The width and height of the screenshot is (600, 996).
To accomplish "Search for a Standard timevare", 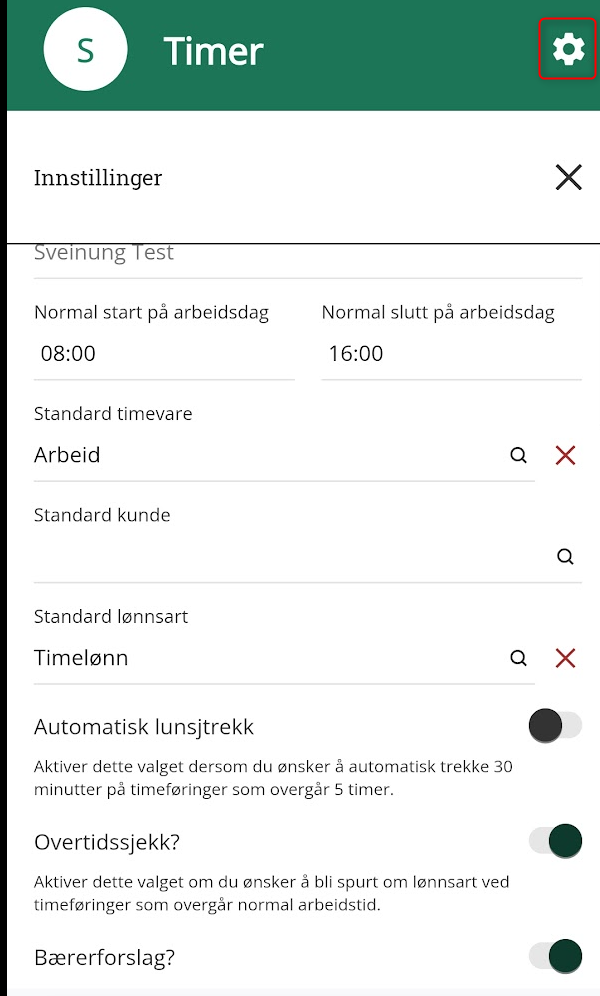I will point(518,456).
